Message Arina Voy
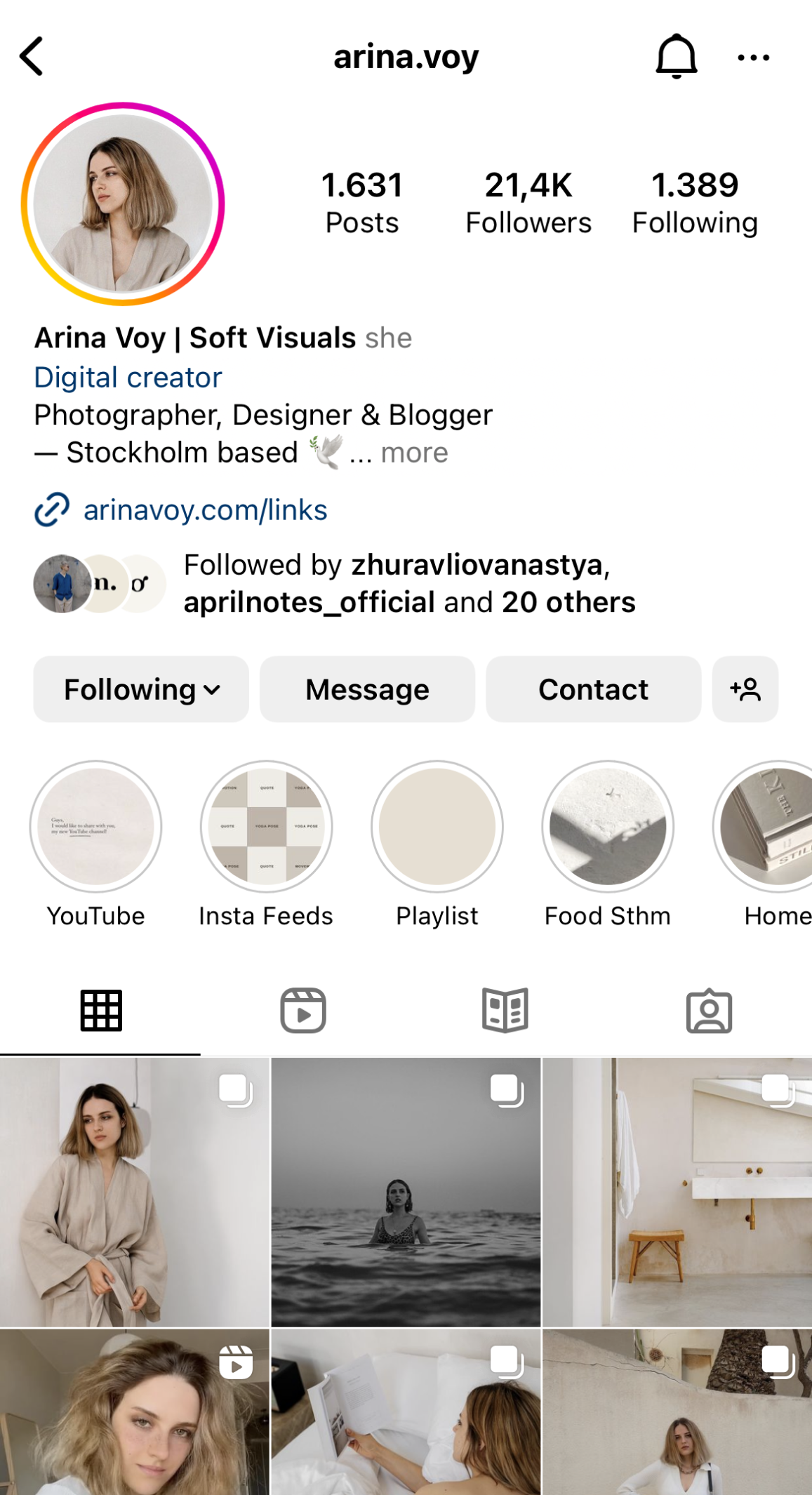Viewport: 812px width, 1495px height. pos(367,689)
